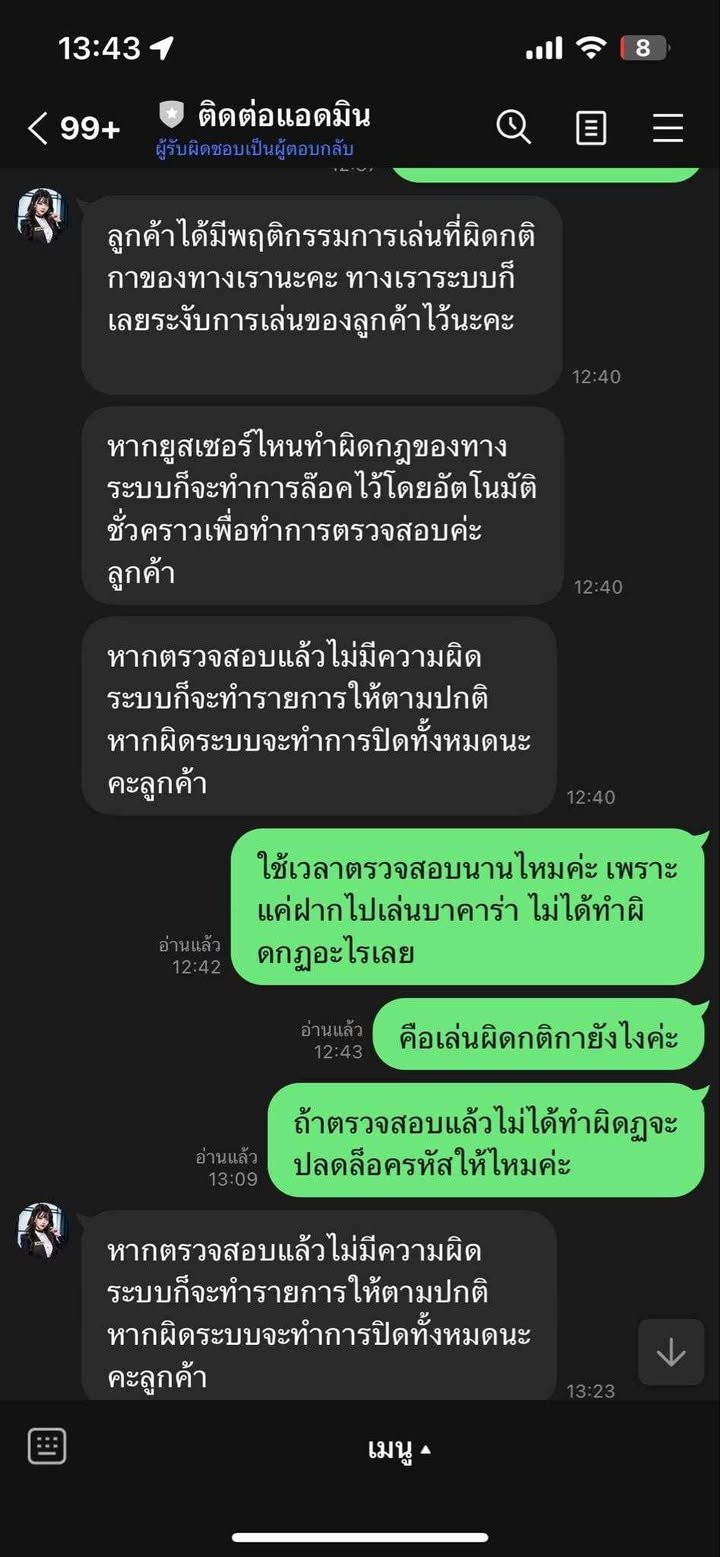Search within this chat

(x=513, y=127)
